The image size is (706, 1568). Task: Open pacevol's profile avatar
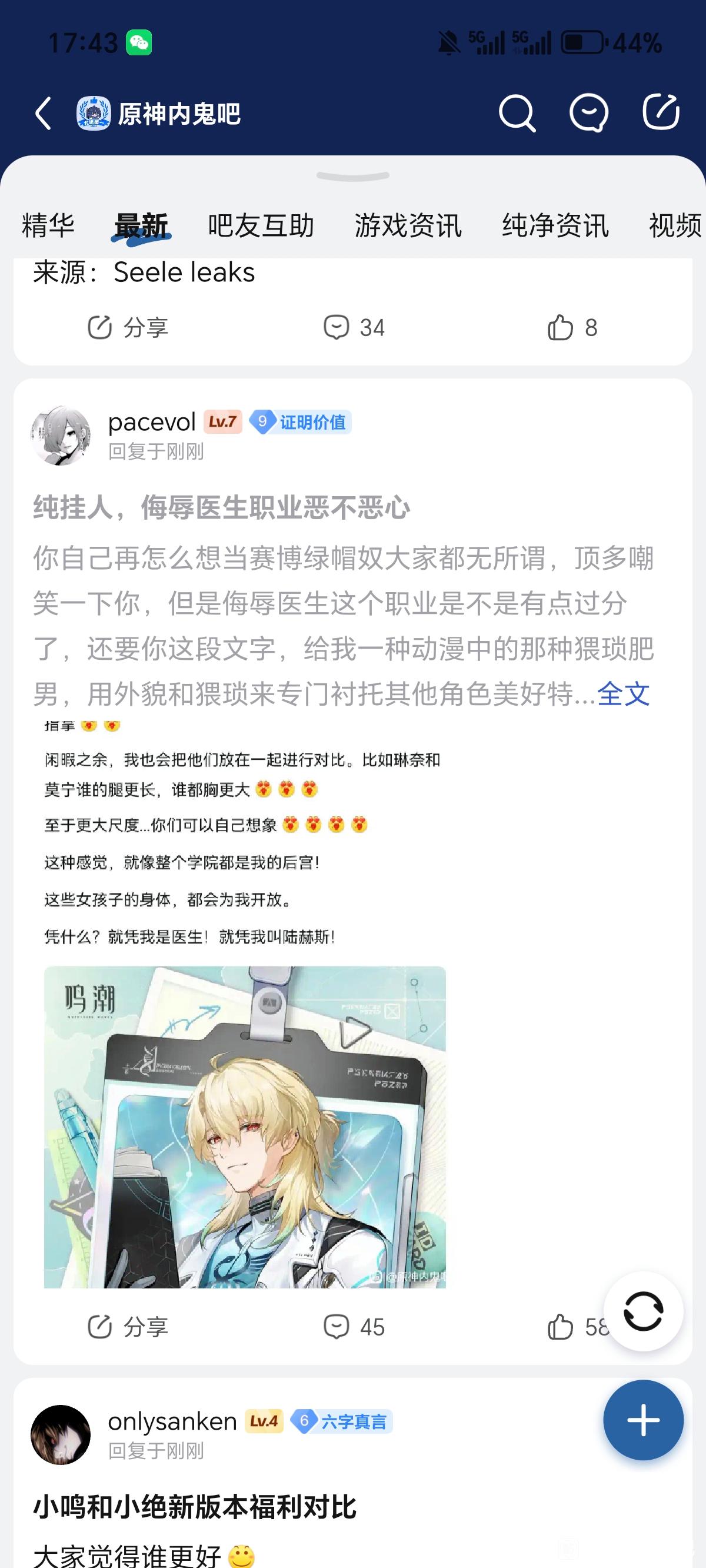click(x=61, y=436)
